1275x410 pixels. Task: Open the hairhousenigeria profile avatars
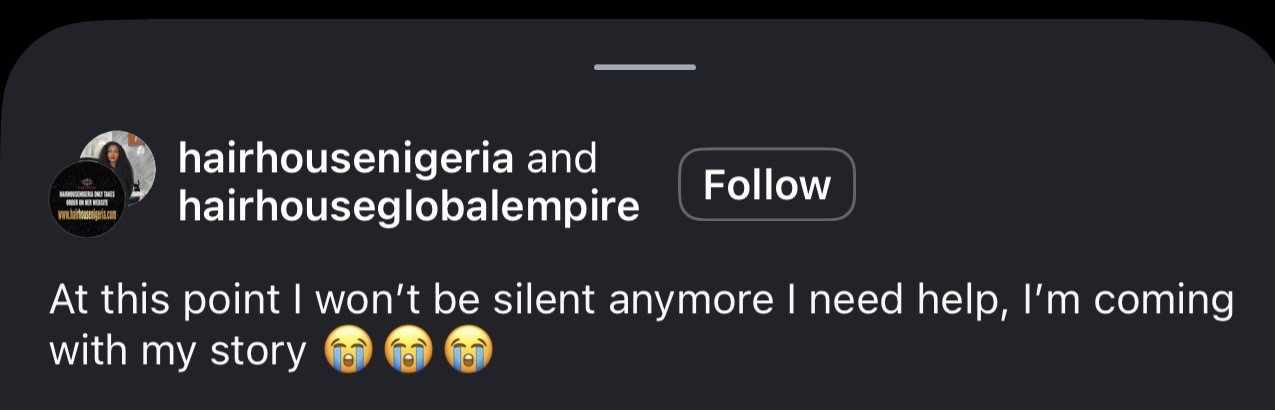click(100, 183)
